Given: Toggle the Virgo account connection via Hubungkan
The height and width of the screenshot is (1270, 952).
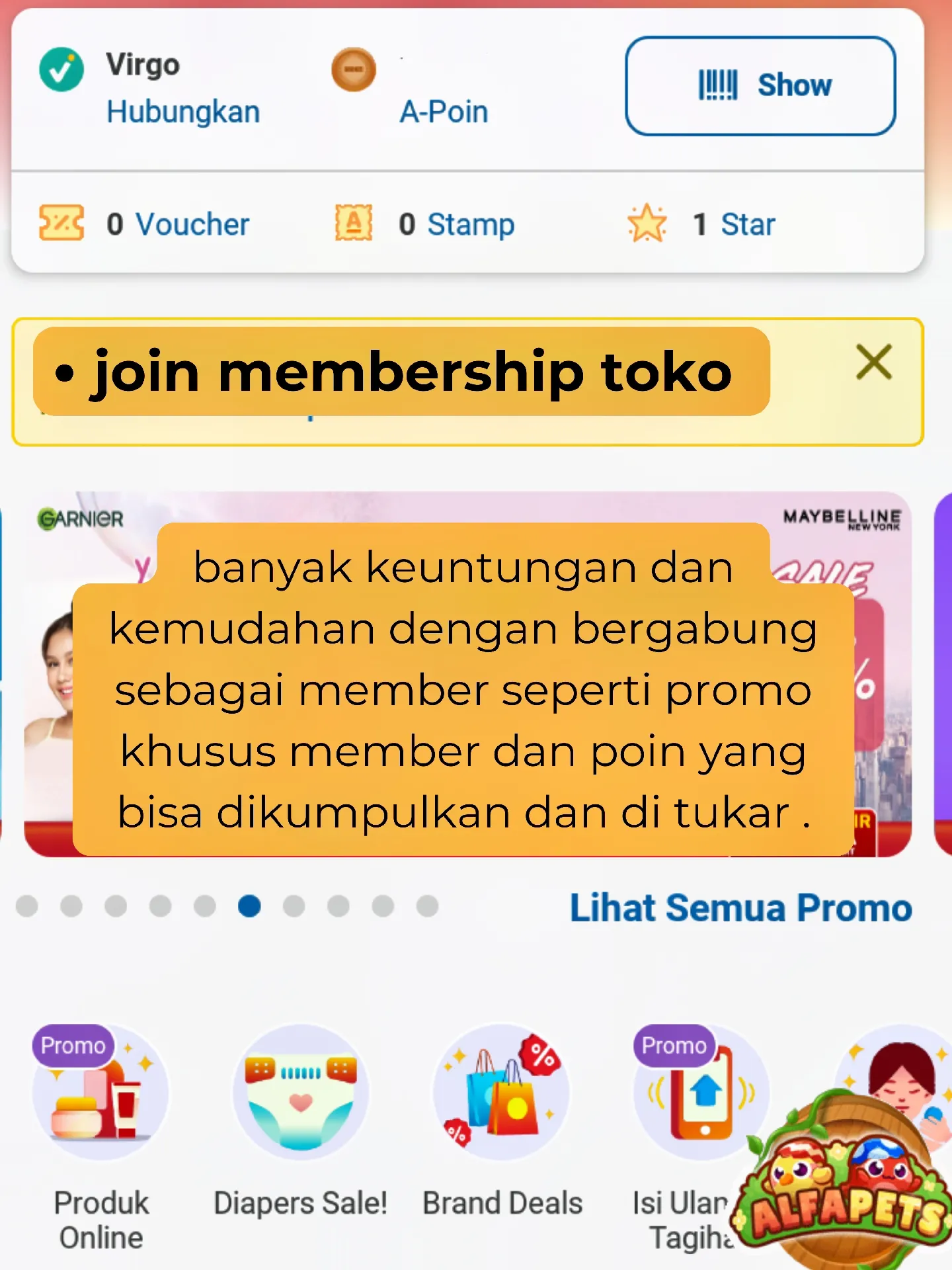Looking at the screenshot, I should [183, 111].
